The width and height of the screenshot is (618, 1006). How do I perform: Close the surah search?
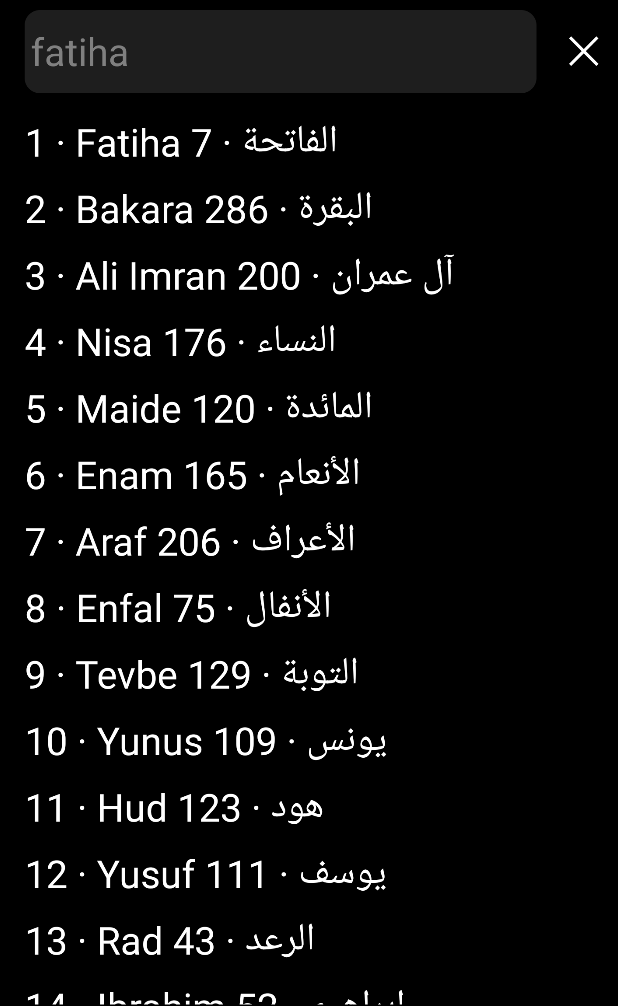pos(583,52)
